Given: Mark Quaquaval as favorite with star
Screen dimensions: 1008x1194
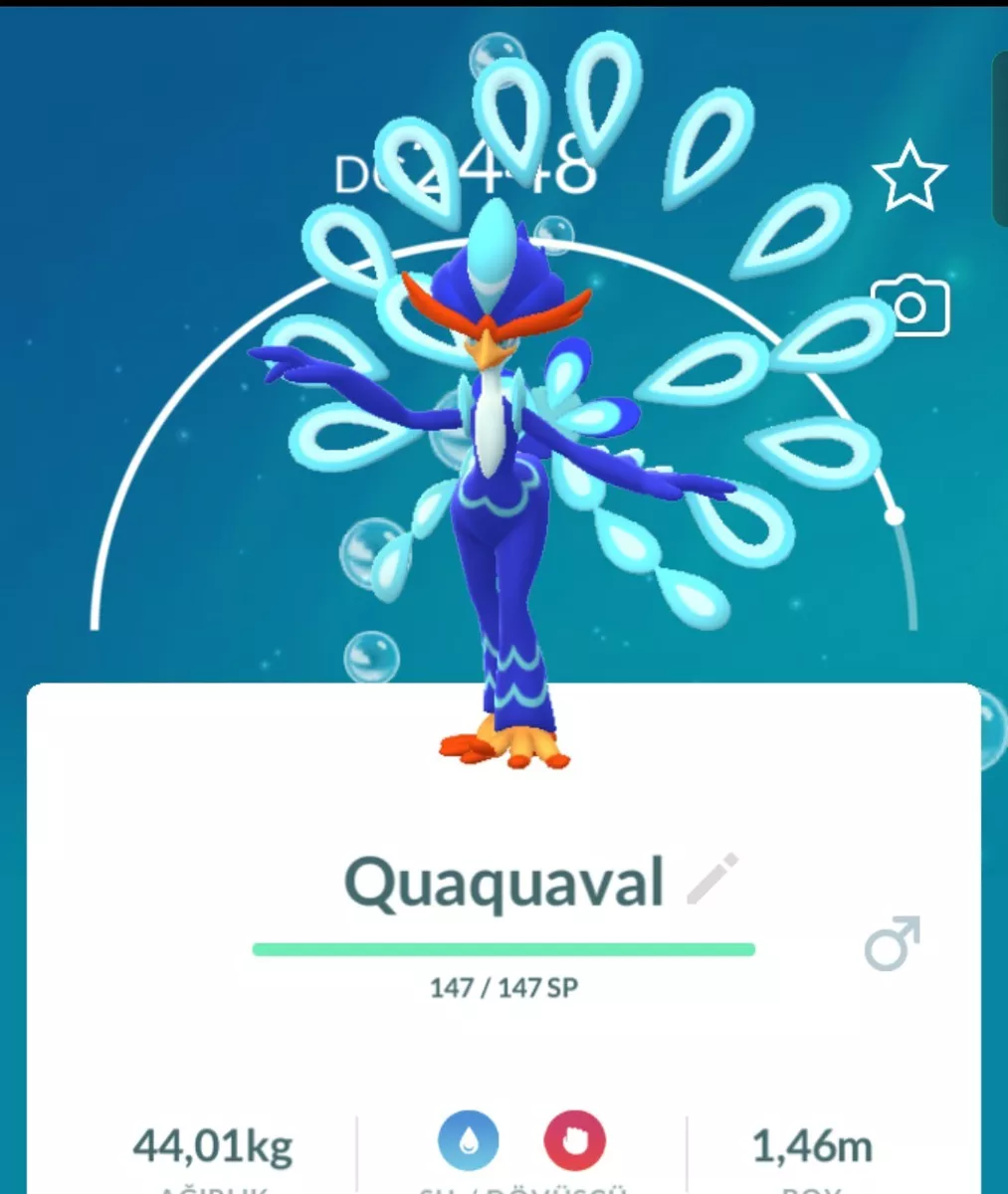Looking at the screenshot, I should 909,176.
